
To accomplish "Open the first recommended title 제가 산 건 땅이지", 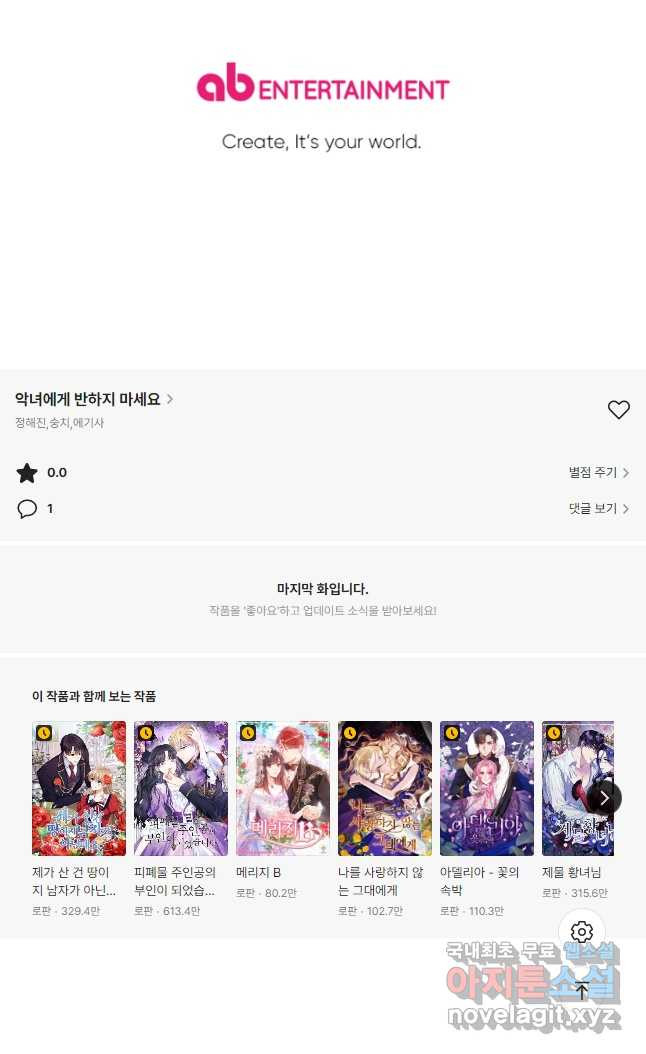I will (x=79, y=788).
